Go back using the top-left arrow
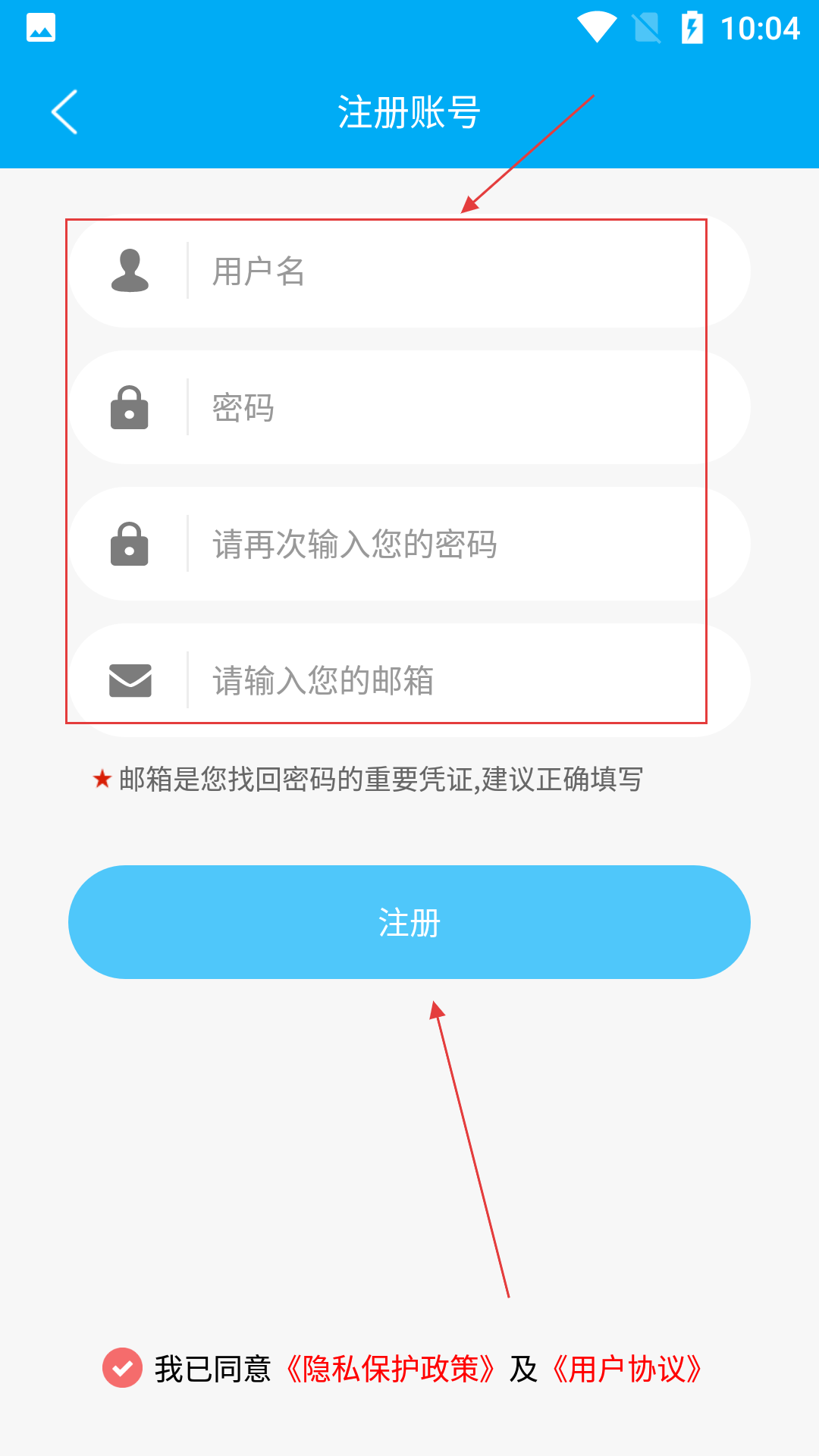This screenshot has width=819, height=1456. 65,112
